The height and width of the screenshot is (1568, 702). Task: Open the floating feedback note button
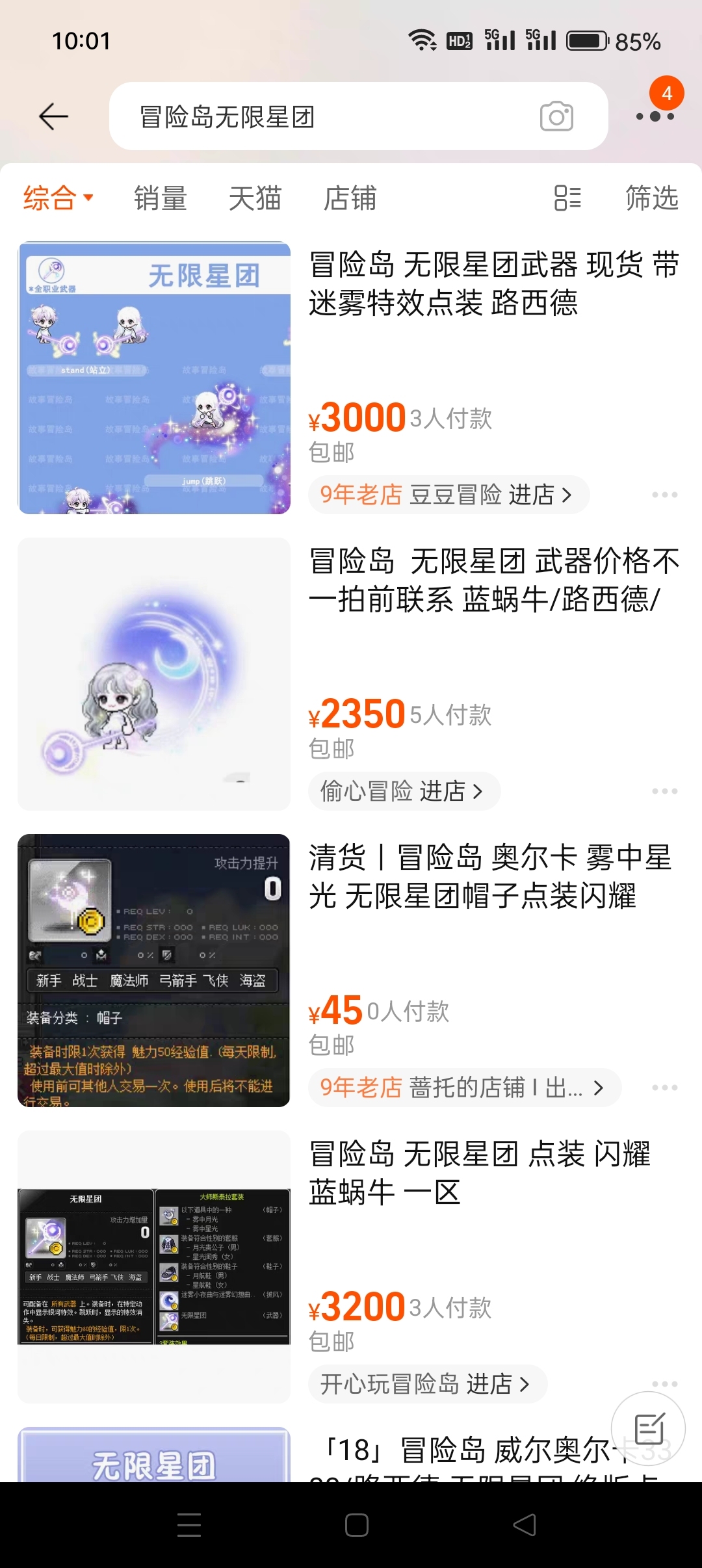click(648, 1428)
